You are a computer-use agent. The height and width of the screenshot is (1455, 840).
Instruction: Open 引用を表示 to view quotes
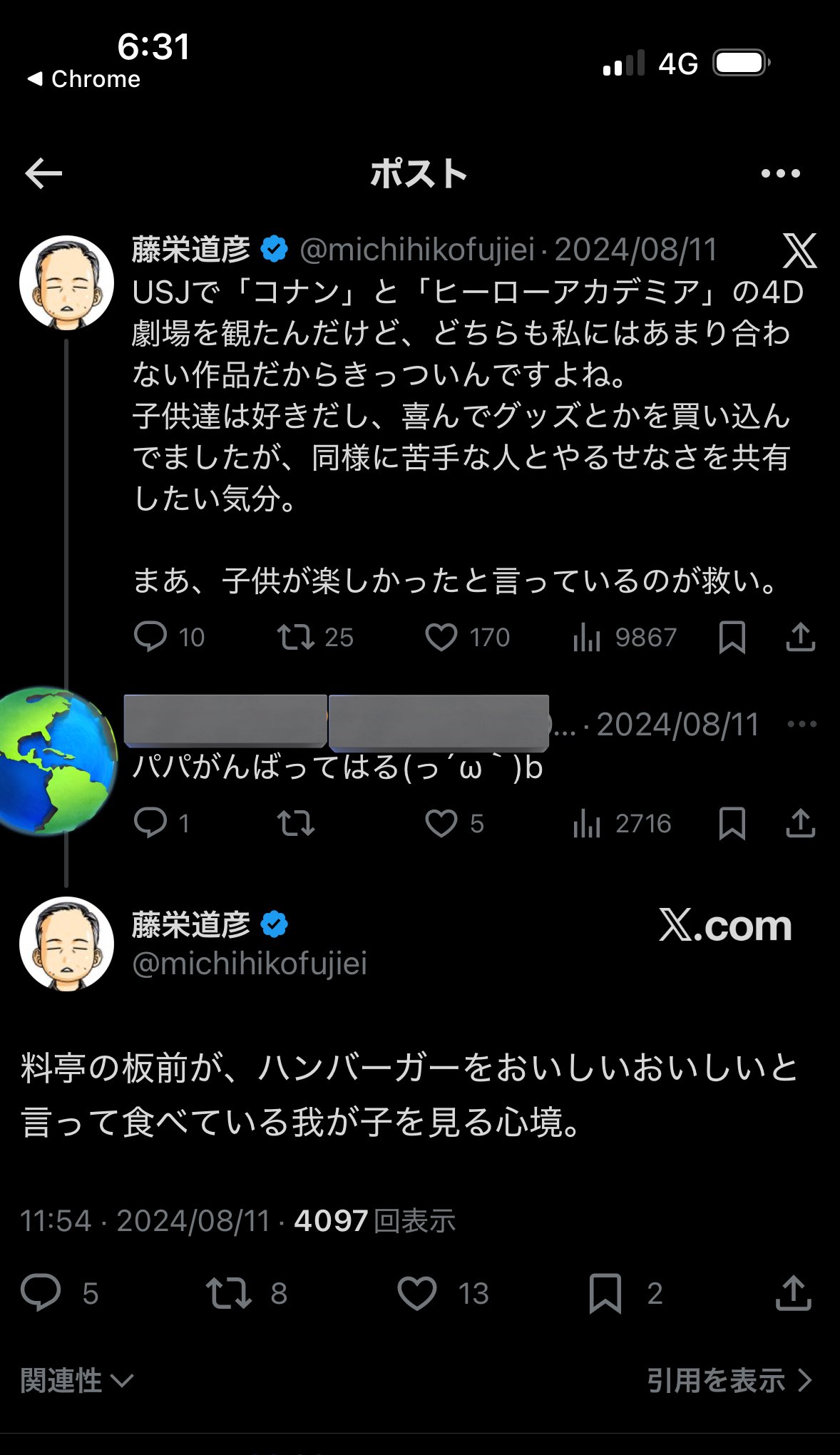pyautogui.click(x=729, y=1380)
